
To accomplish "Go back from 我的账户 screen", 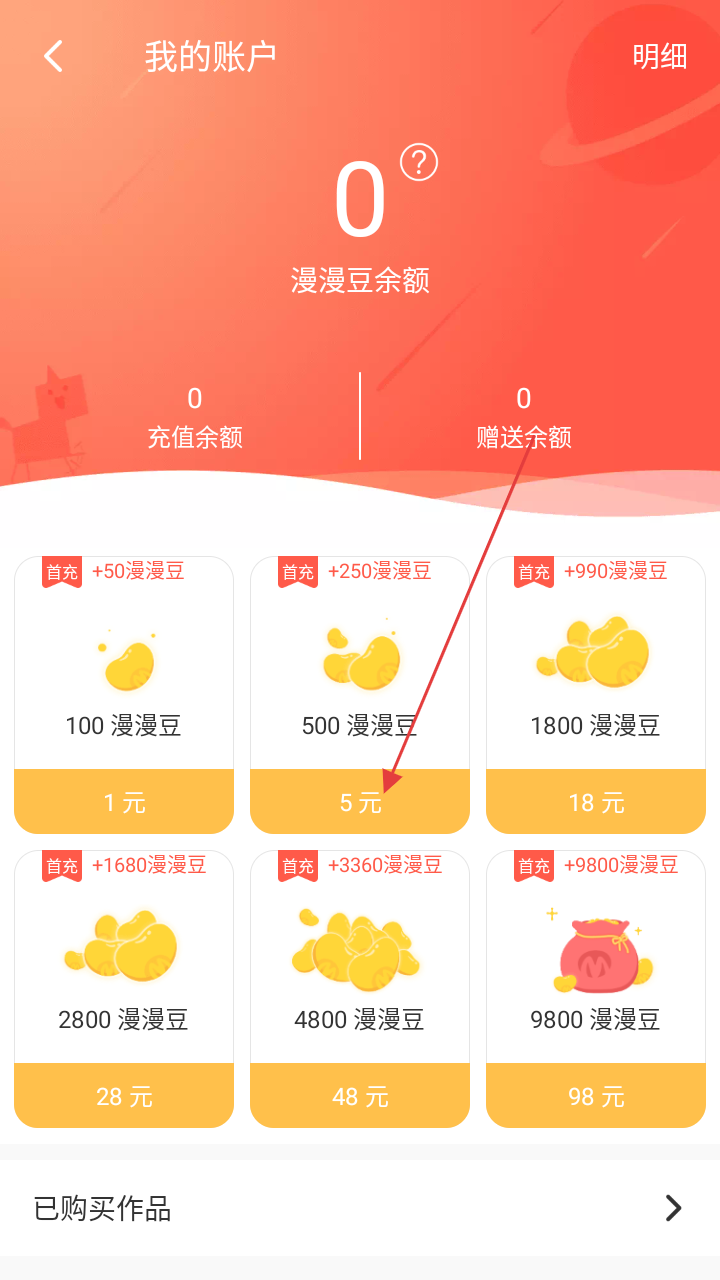I will point(54,57).
